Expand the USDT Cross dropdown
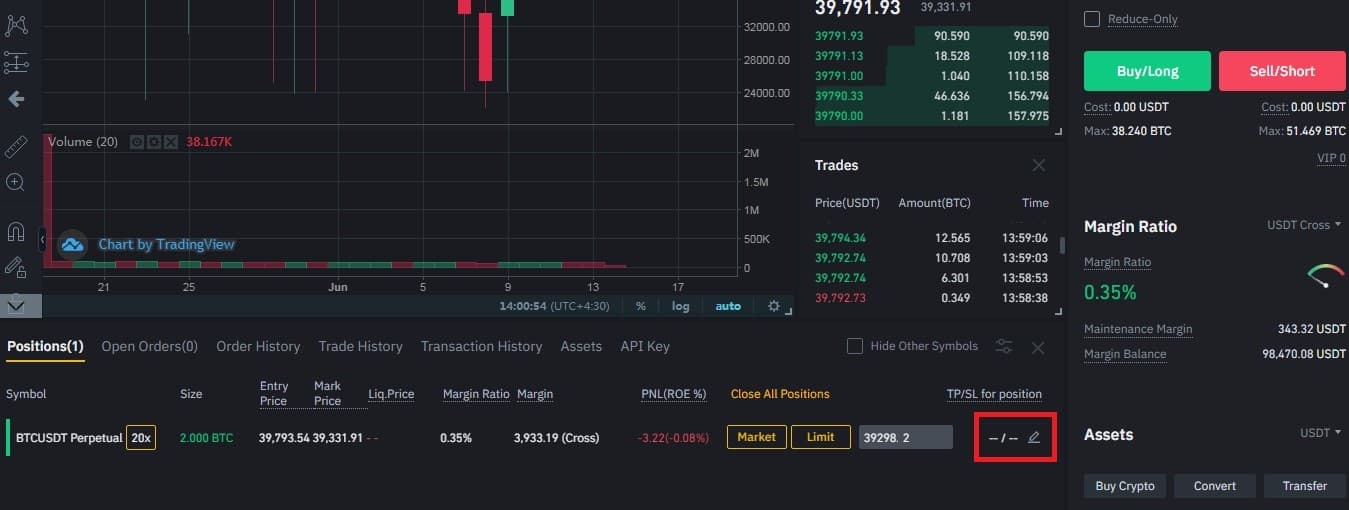The width and height of the screenshot is (1349, 510). 1304,225
